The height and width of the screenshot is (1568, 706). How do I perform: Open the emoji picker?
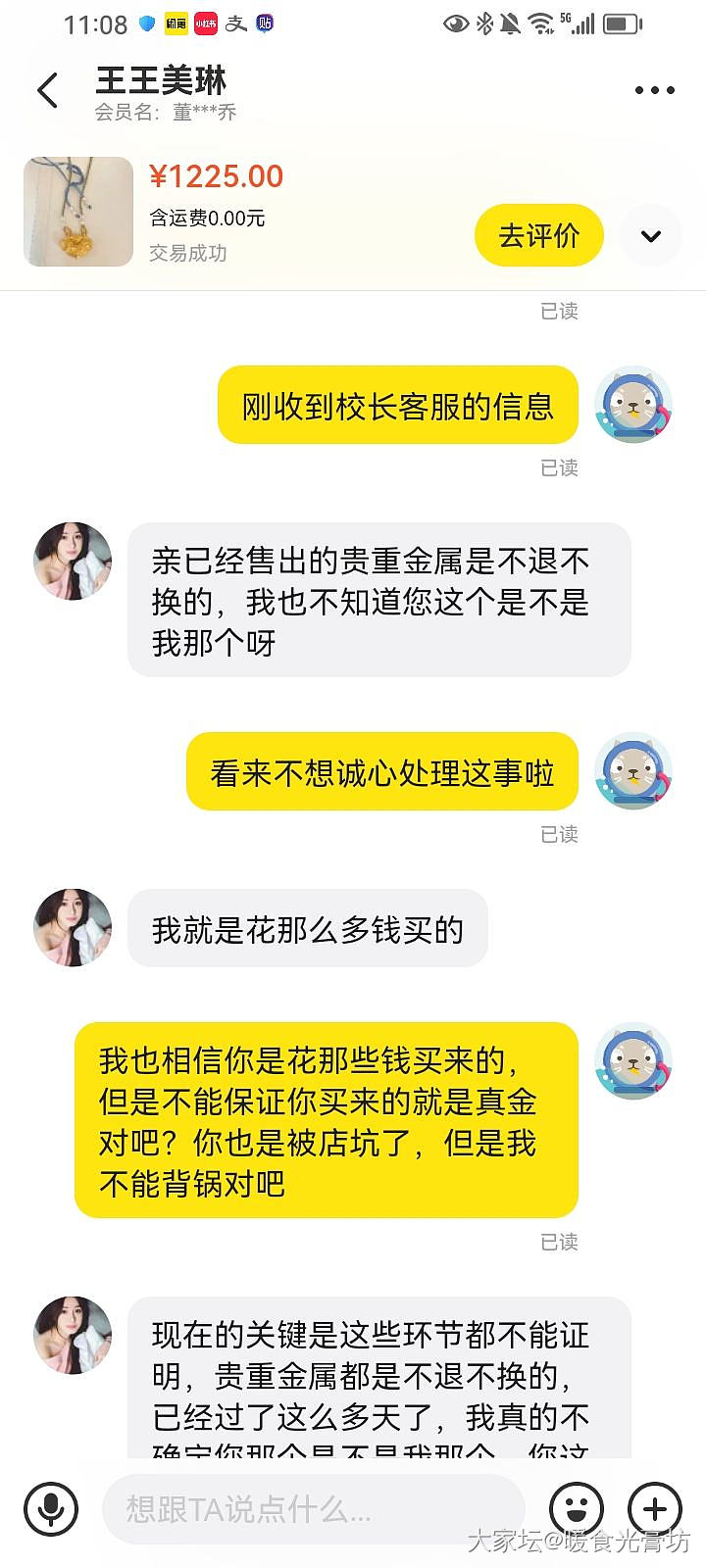(576, 1509)
